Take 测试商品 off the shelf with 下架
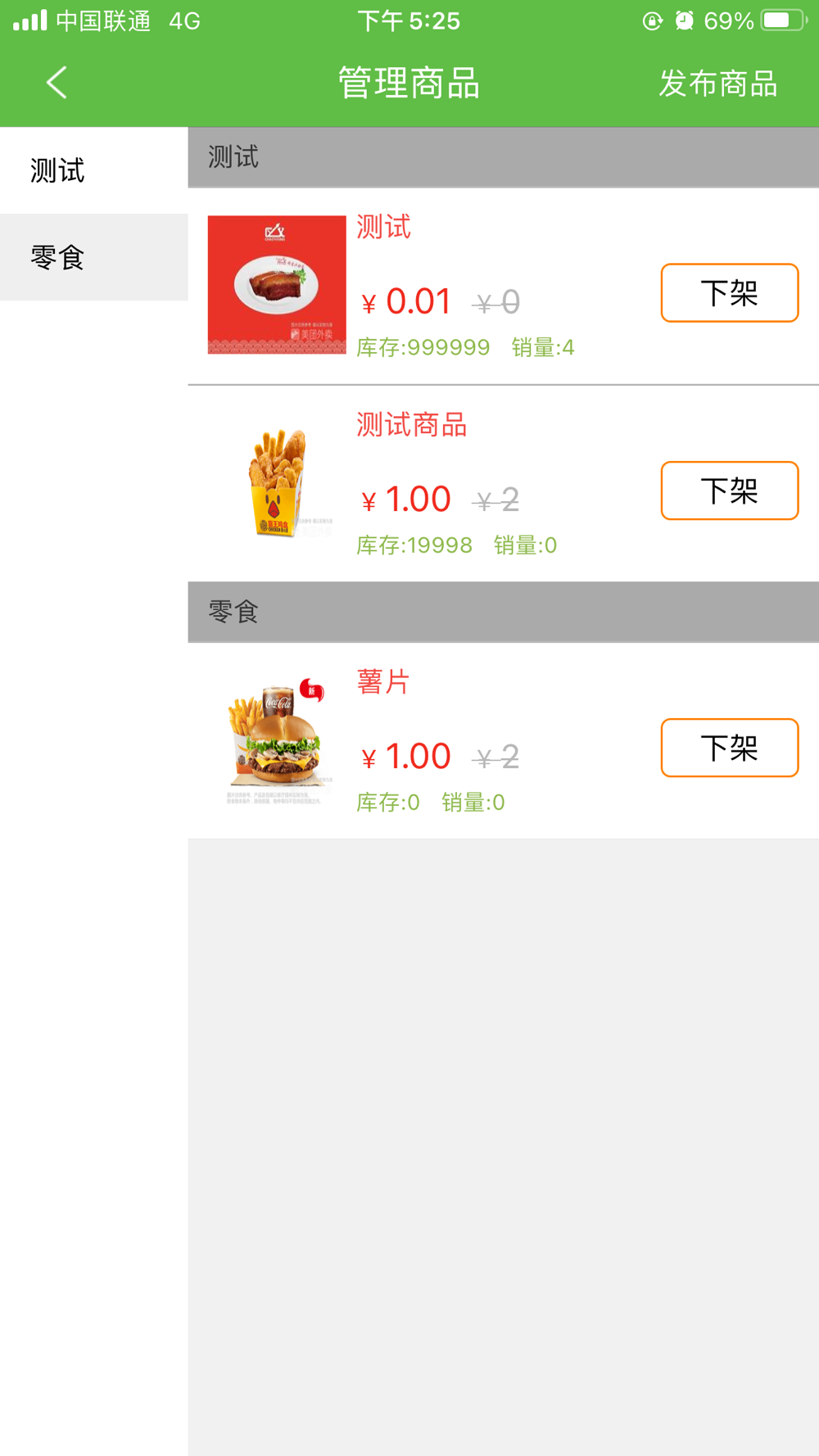This screenshot has height=1456, width=819. (x=730, y=491)
